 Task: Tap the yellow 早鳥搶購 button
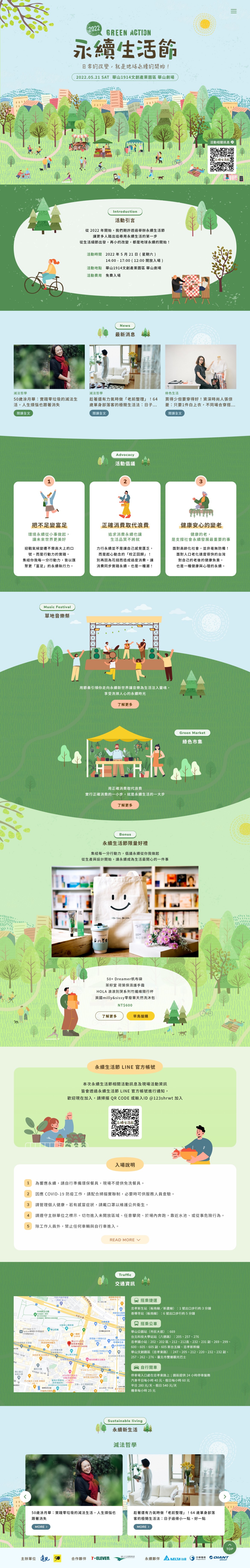pyautogui.click(x=141, y=1016)
